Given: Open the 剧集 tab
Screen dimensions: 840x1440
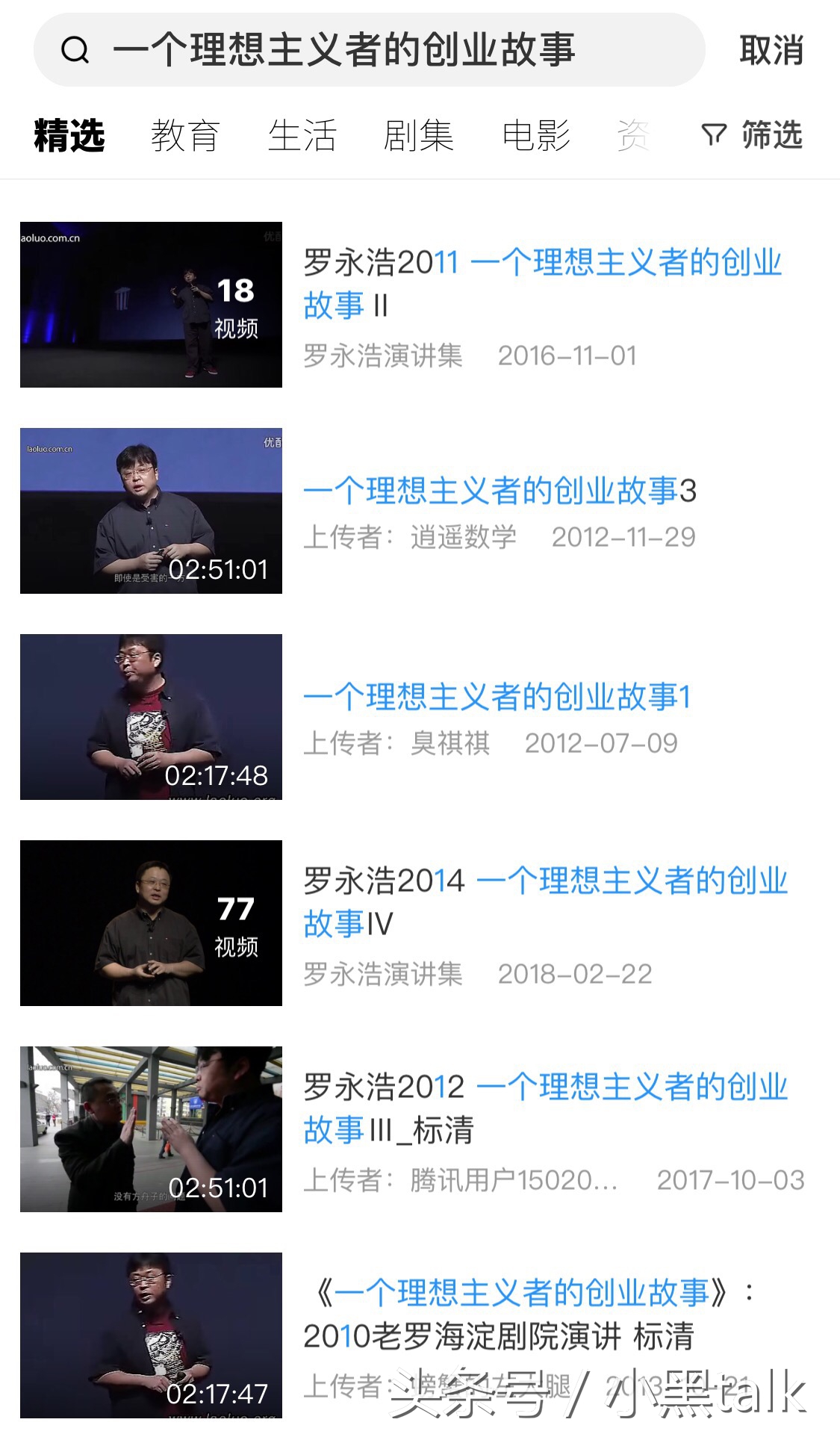Looking at the screenshot, I should click(x=417, y=136).
